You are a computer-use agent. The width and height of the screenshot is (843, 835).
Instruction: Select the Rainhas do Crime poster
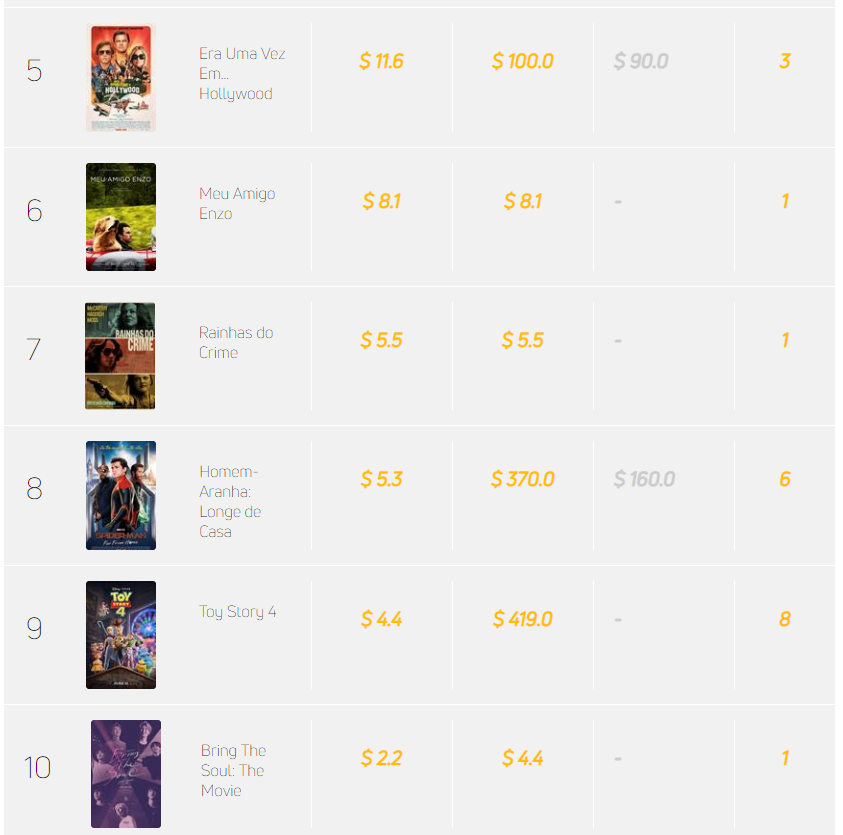click(120, 356)
